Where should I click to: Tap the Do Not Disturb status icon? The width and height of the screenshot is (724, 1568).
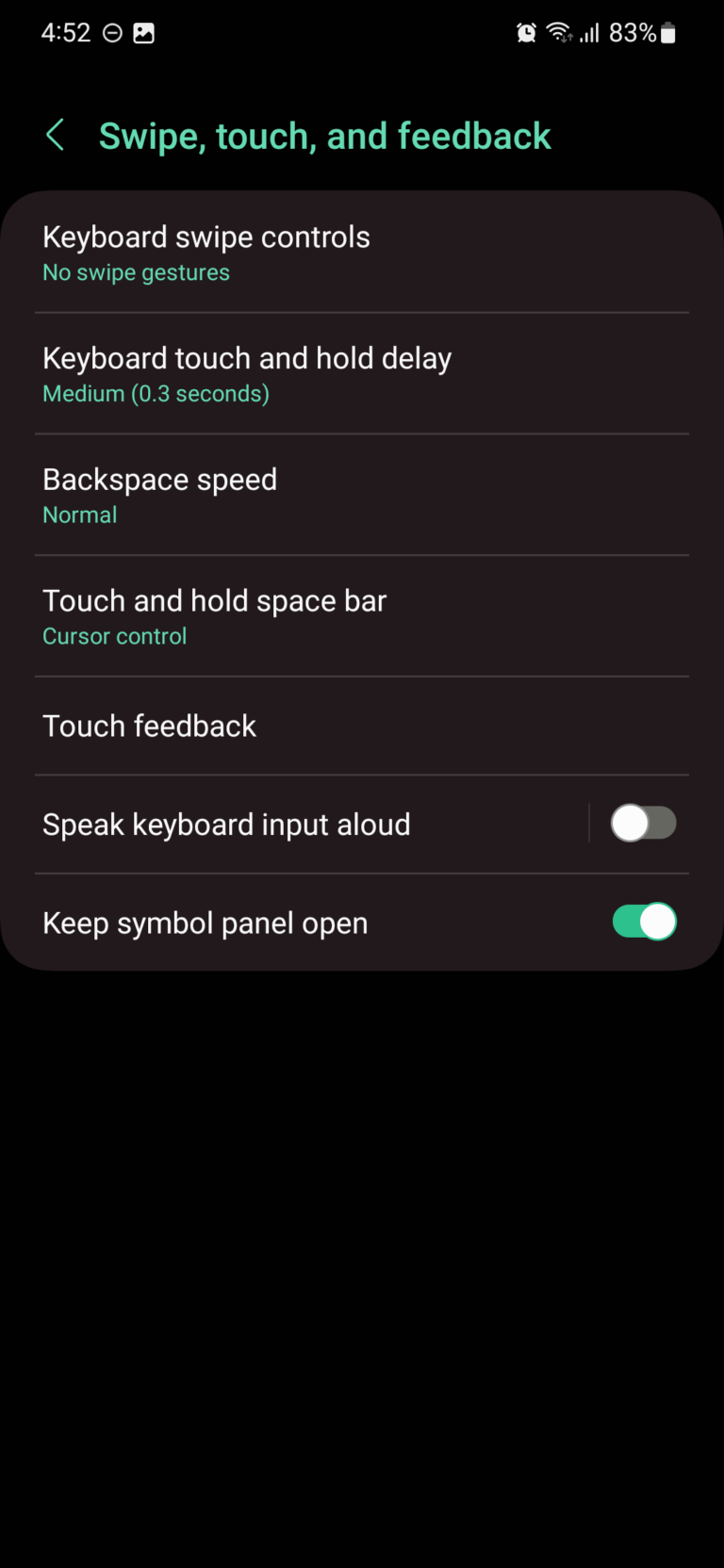(112, 32)
